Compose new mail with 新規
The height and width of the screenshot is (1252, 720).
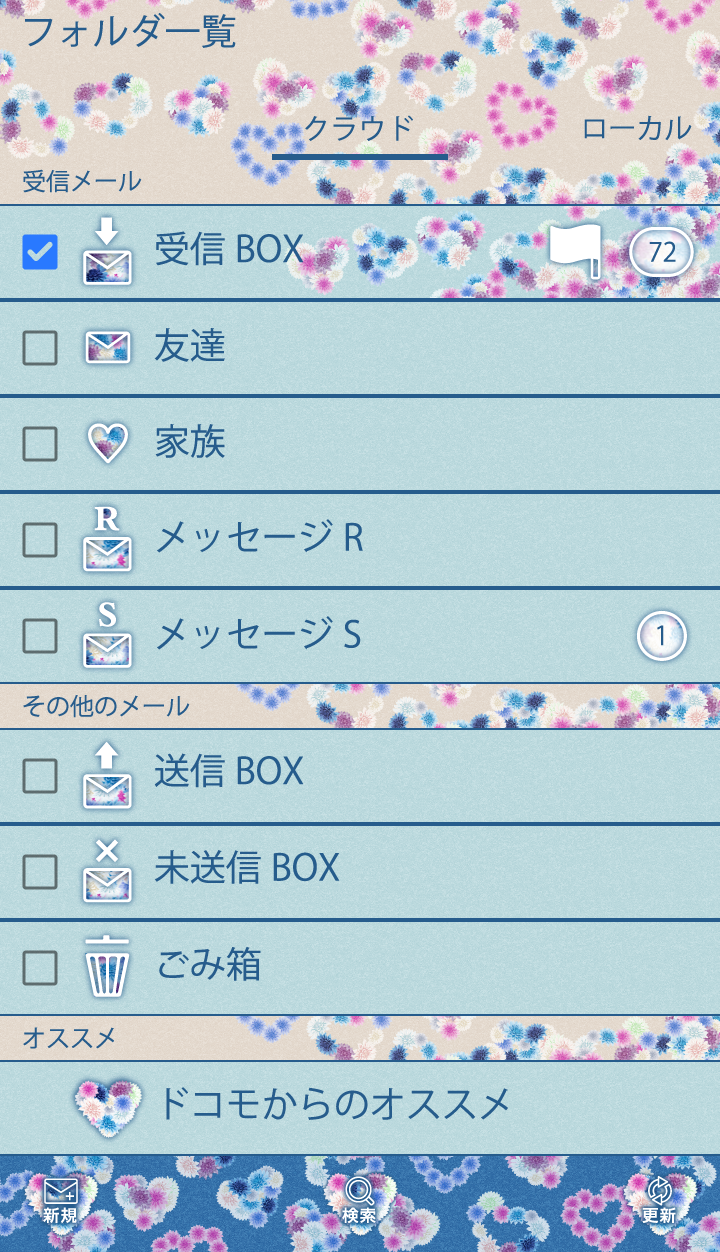(60, 1201)
